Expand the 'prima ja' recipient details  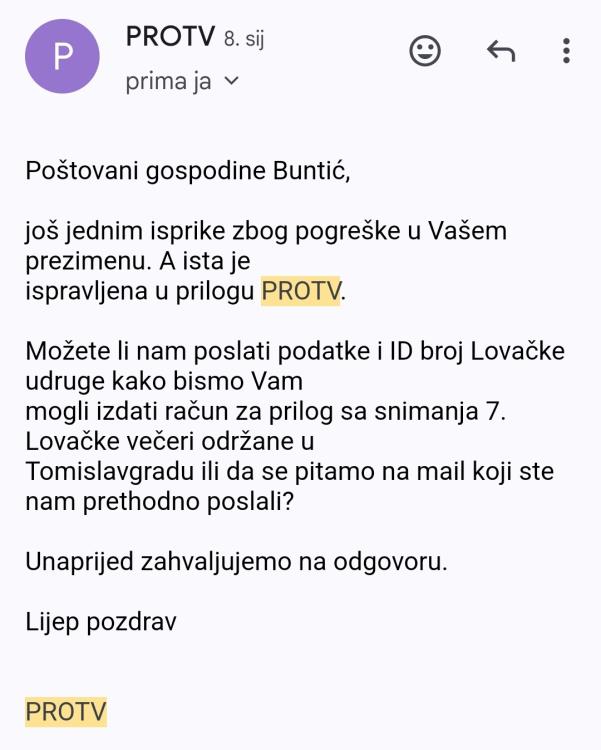click(231, 82)
